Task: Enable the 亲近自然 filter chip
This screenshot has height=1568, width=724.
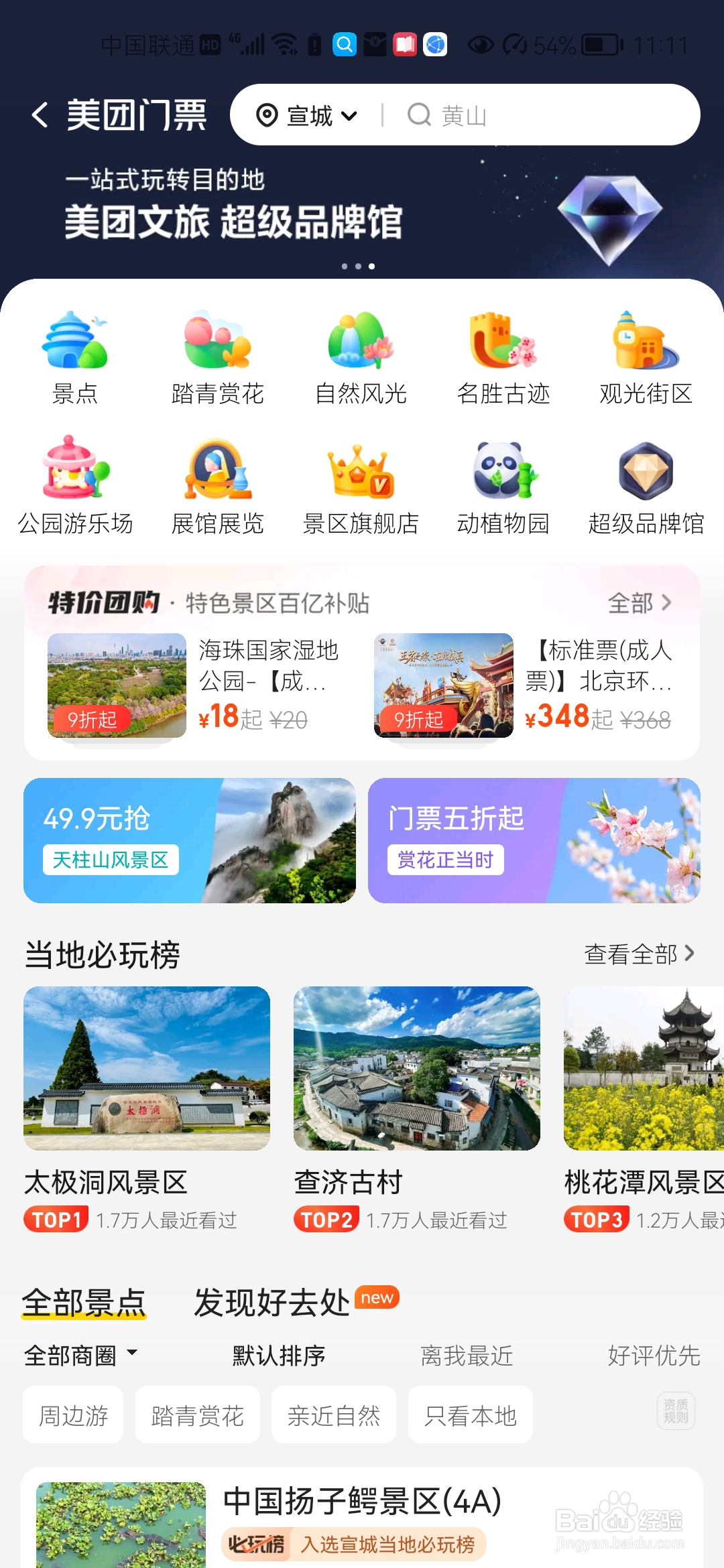Action: [x=333, y=1415]
